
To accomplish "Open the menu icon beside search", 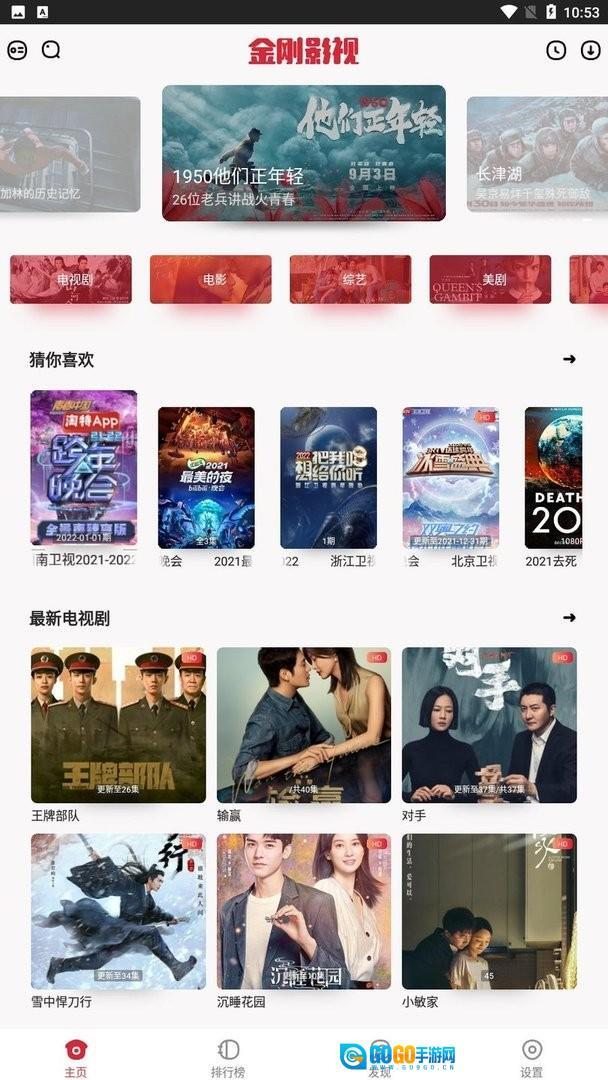I will pyautogui.click(x=17, y=50).
